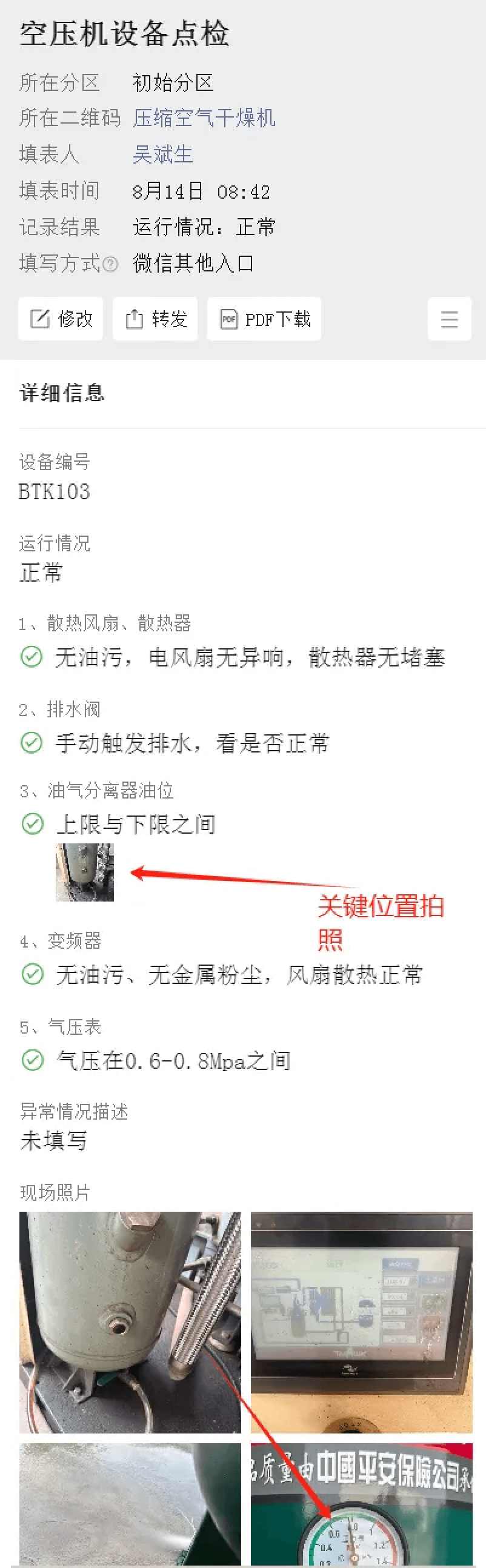This screenshot has width=486, height=1568.
Task: Open the bottom-left gray floor photo
Action: [130, 1504]
